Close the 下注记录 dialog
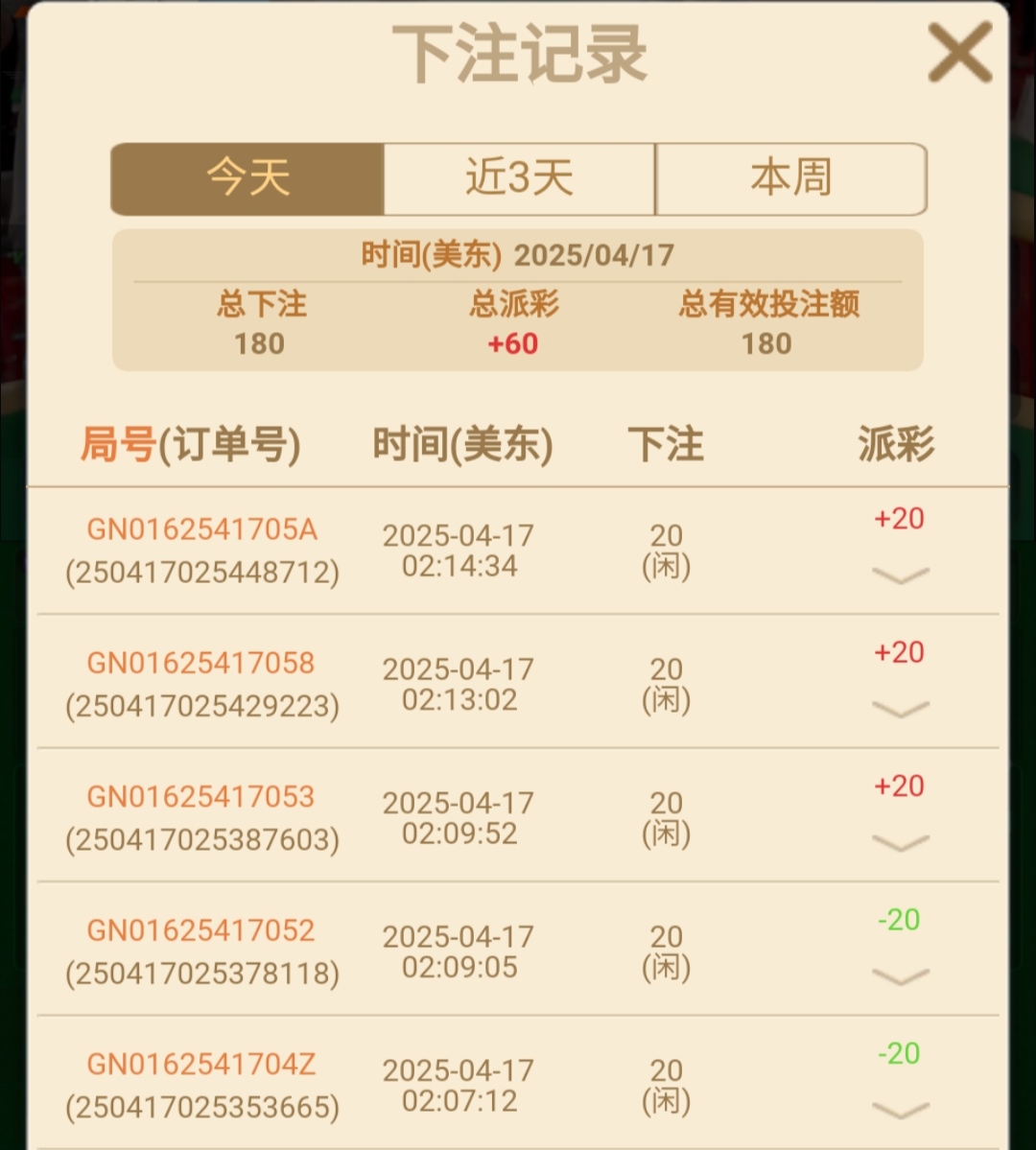This screenshot has height=1150, width=1036. click(x=959, y=54)
